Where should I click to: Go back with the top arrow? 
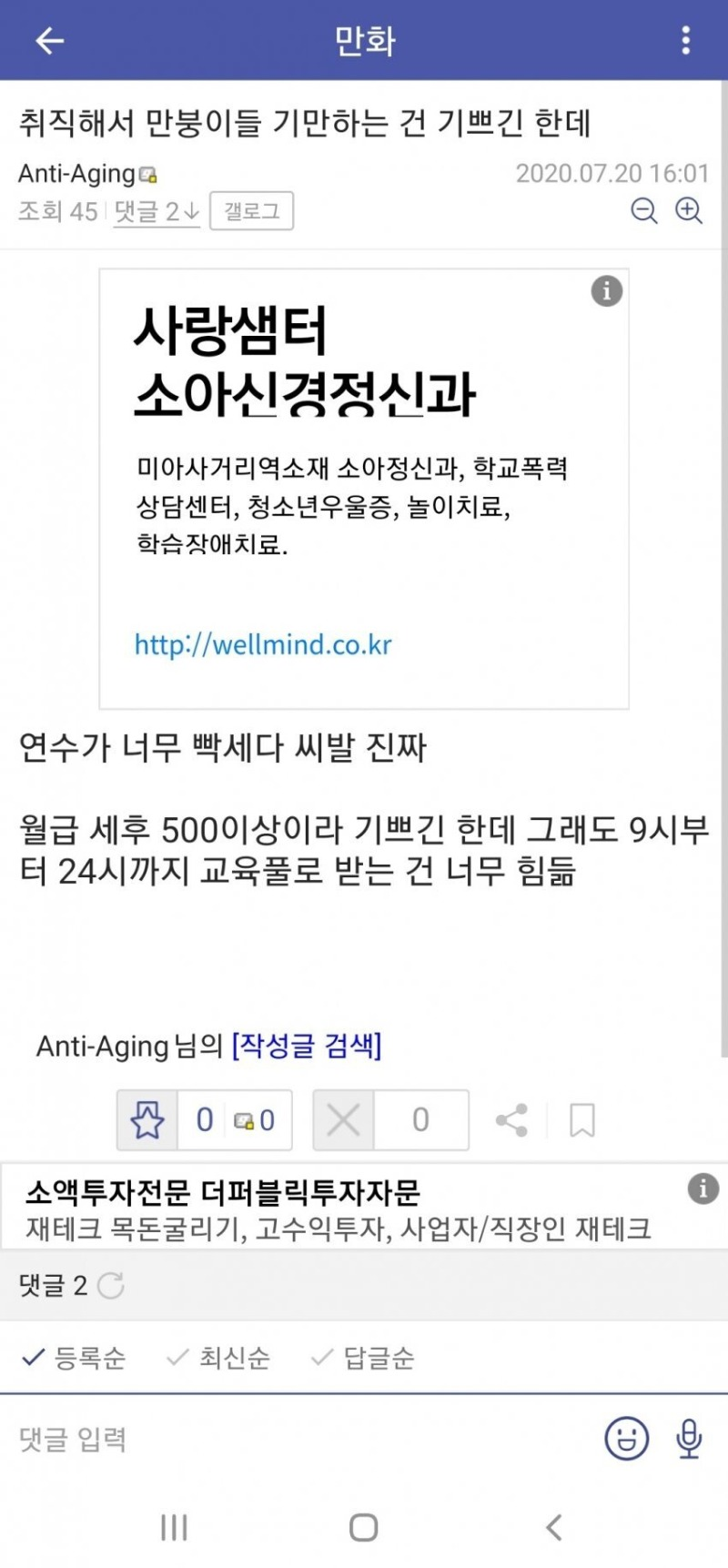49,40
